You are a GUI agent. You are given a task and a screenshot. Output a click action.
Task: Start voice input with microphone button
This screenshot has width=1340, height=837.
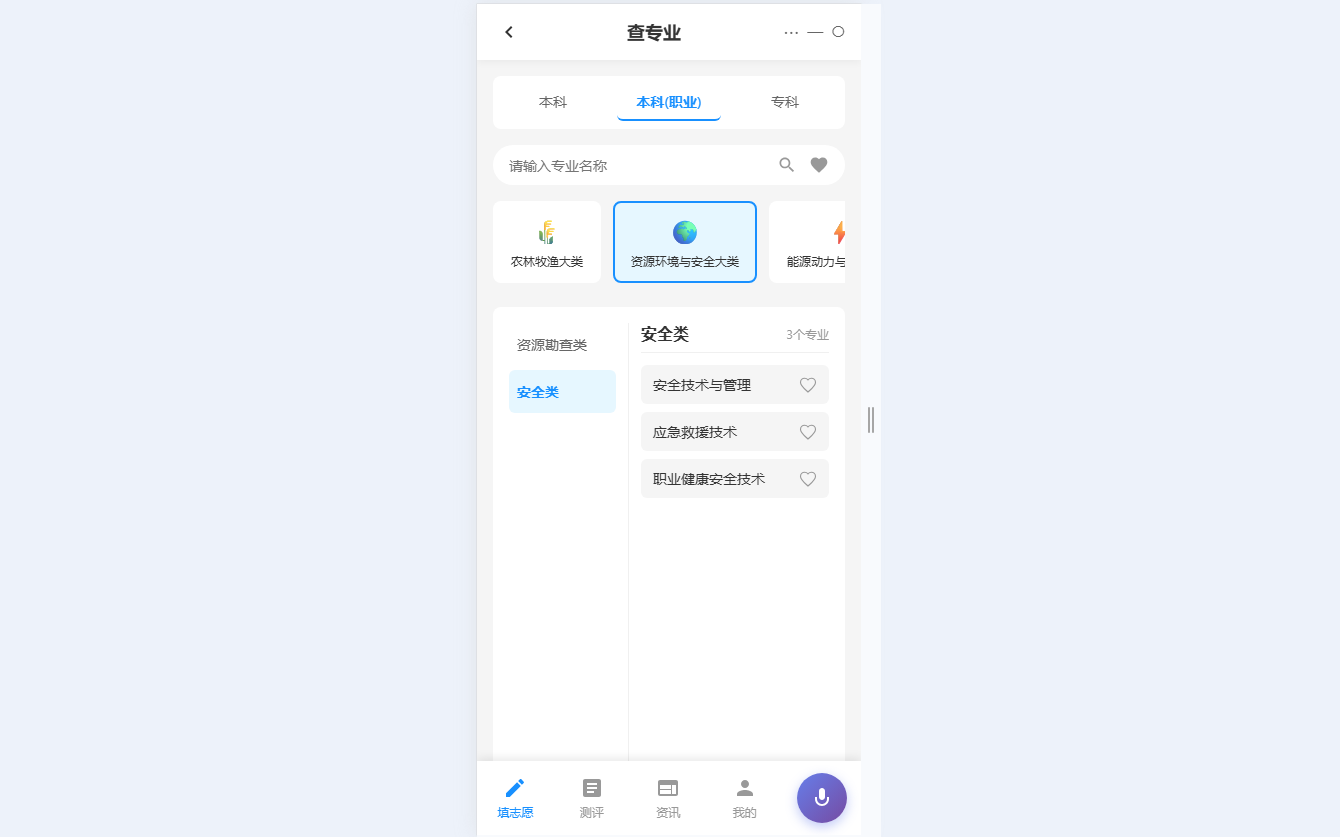coord(822,798)
